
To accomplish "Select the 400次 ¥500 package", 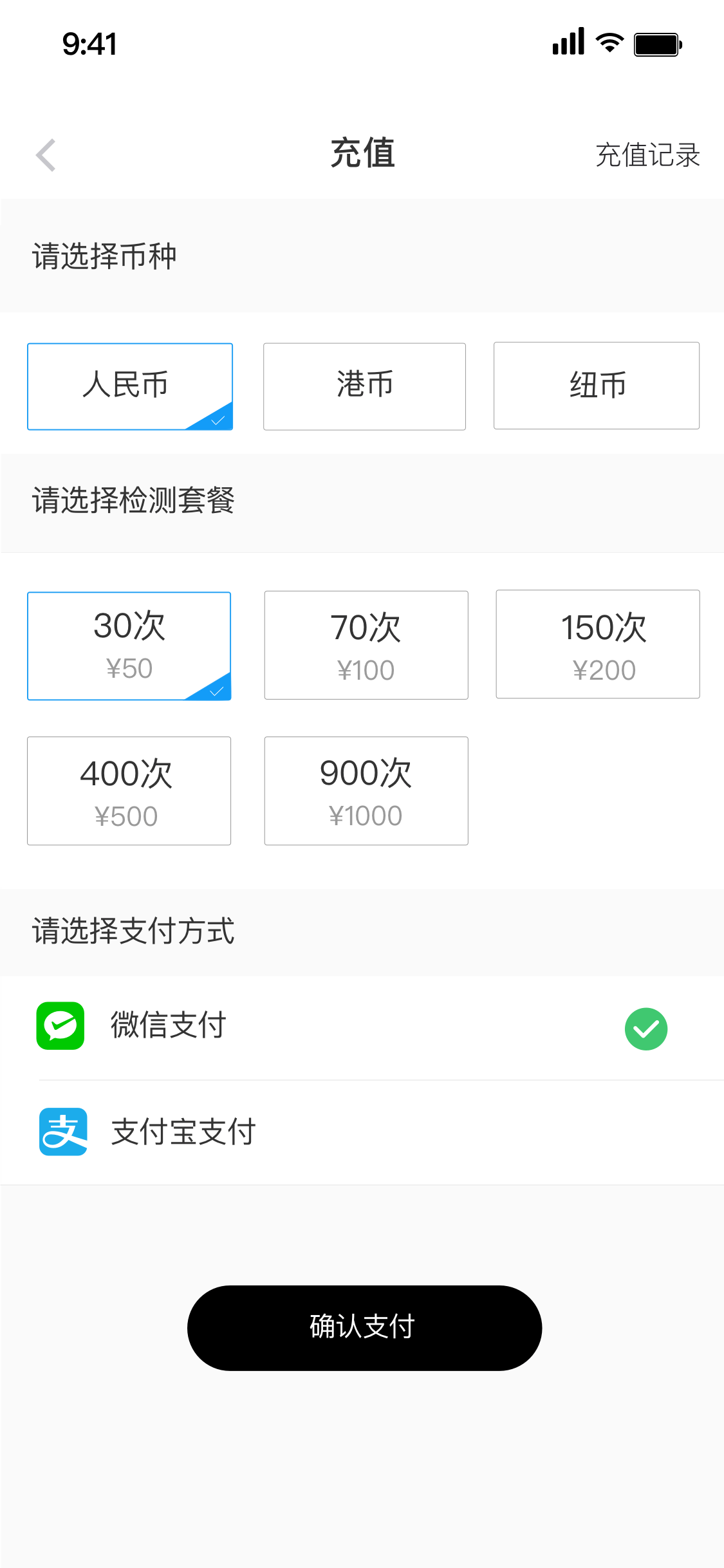I will [x=129, y=790].
